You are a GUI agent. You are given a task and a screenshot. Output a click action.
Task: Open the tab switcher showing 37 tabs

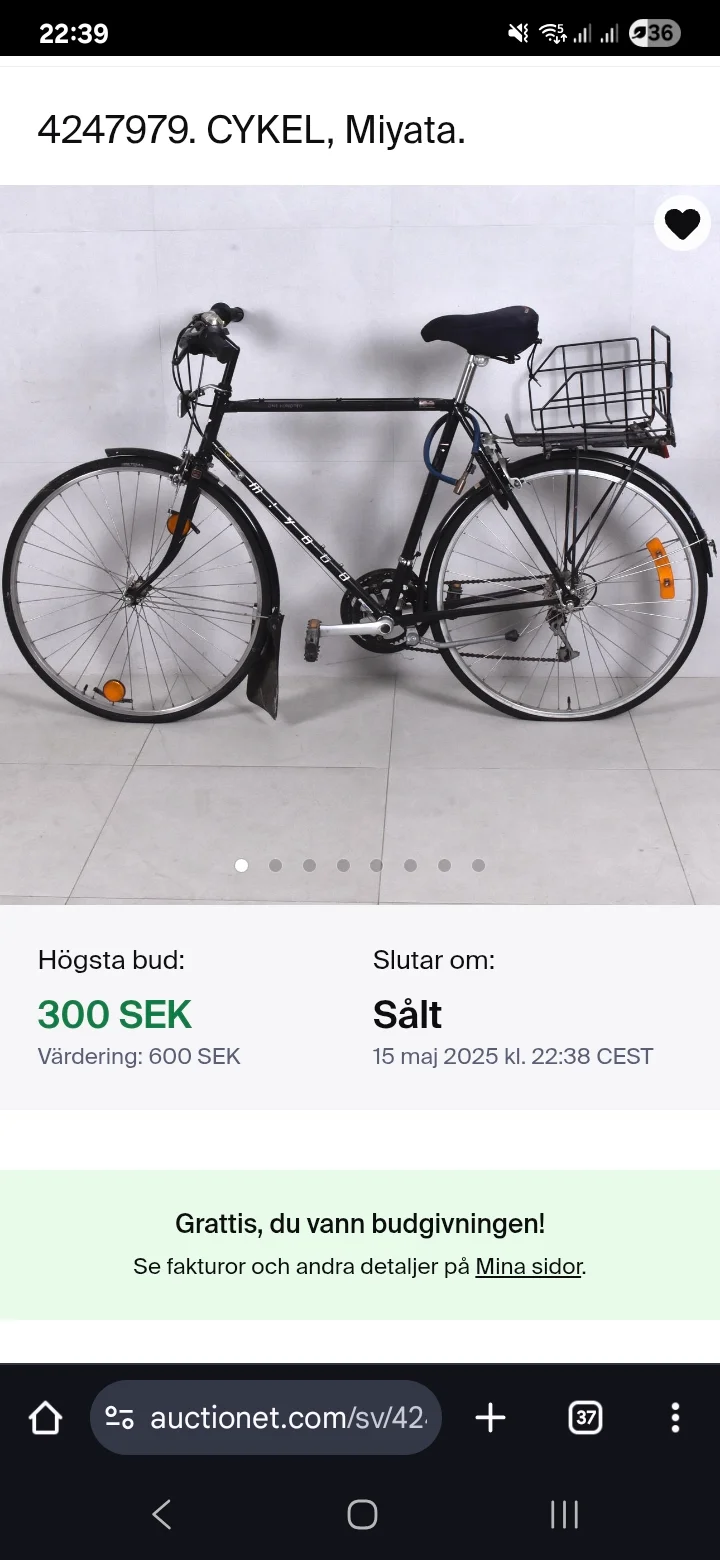tap(585, 1417)
